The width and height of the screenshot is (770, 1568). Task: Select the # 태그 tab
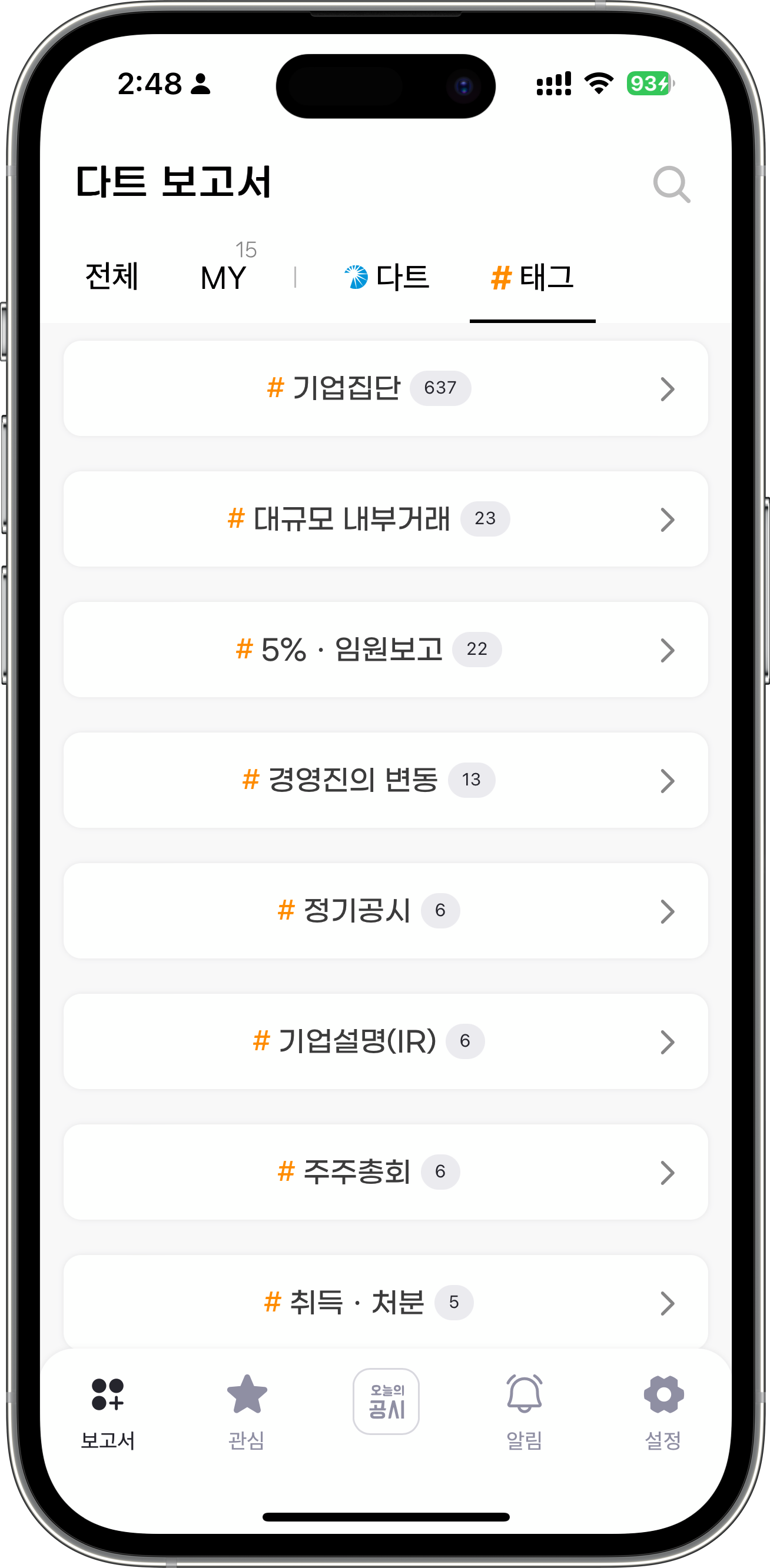point(532,277)
